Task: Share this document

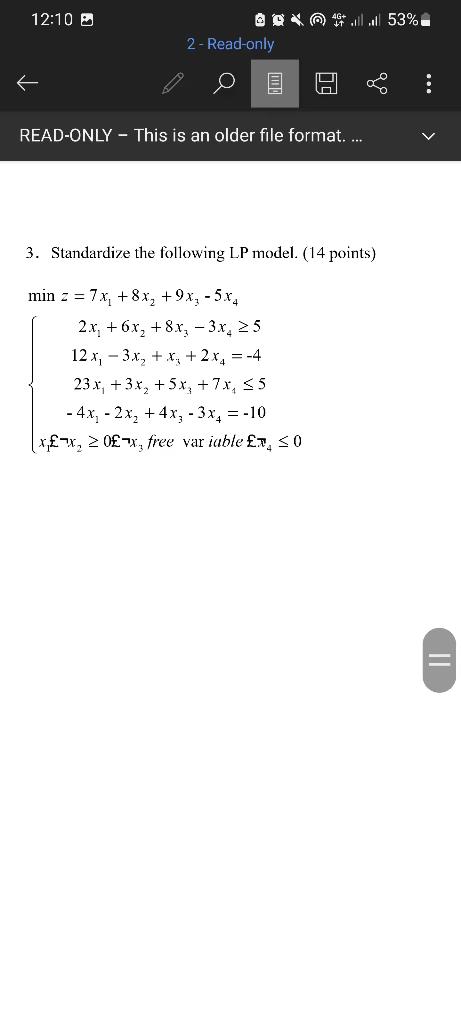Action: [x=377, y=84]
